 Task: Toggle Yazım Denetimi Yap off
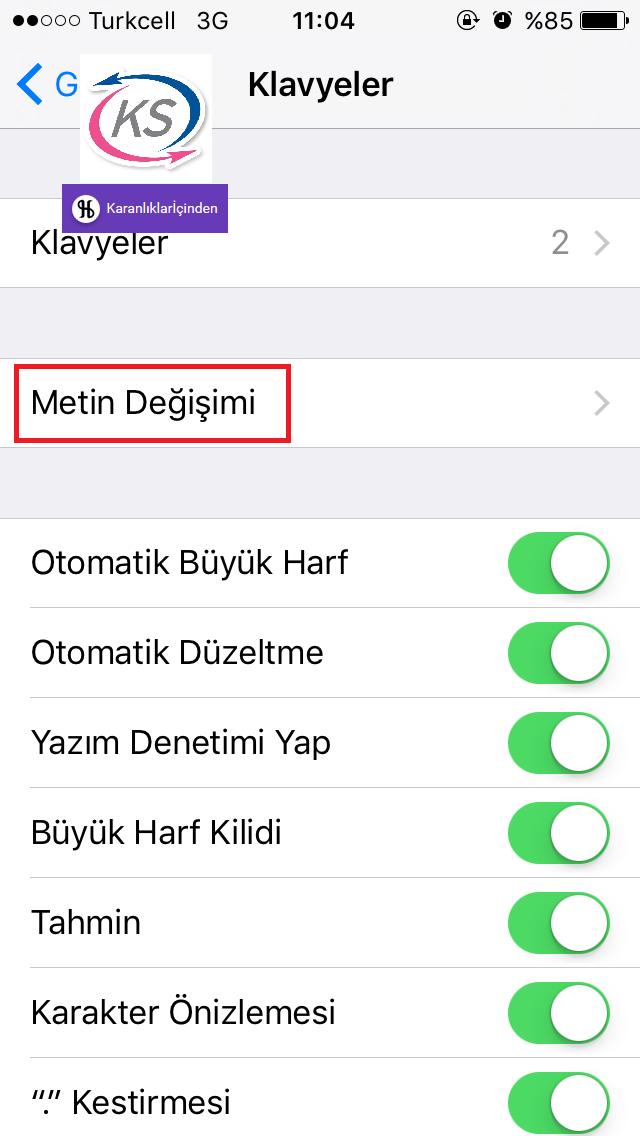[x=558, y=743]
